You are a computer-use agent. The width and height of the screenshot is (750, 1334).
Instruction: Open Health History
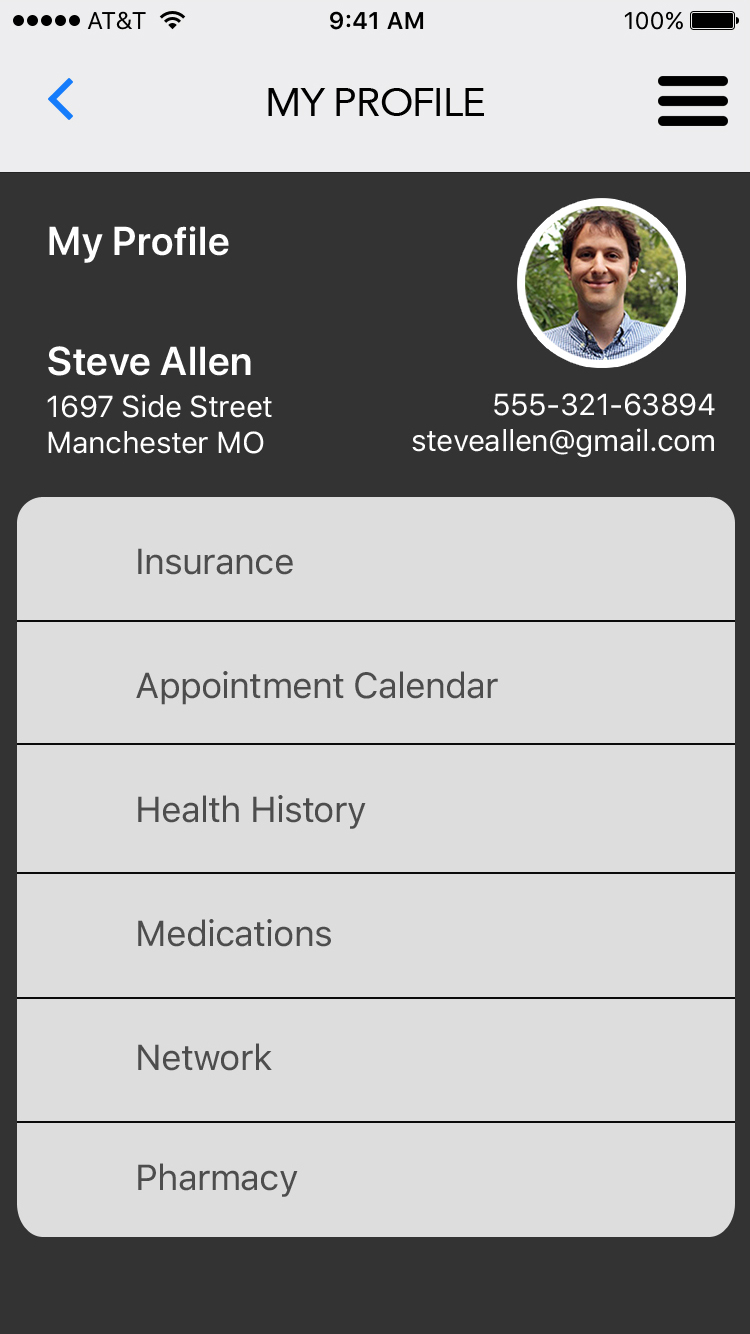(x=375, y=809)
